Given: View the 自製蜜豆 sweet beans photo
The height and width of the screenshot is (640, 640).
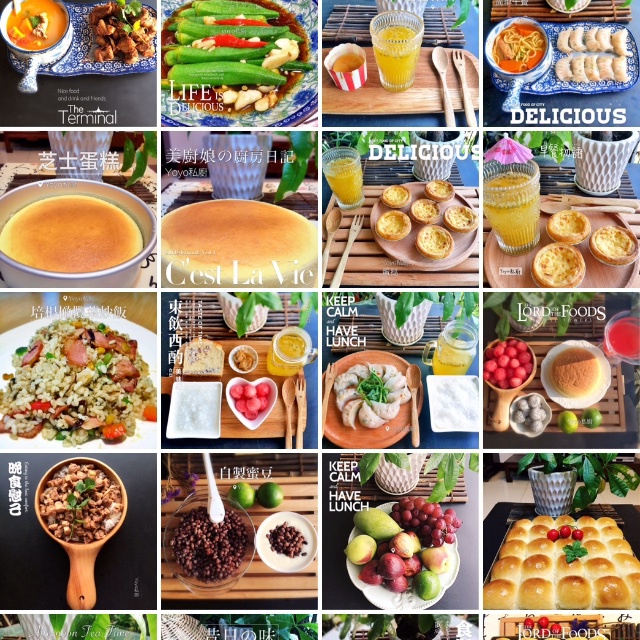Looking at the screenshot, I should tap(239, 530).
